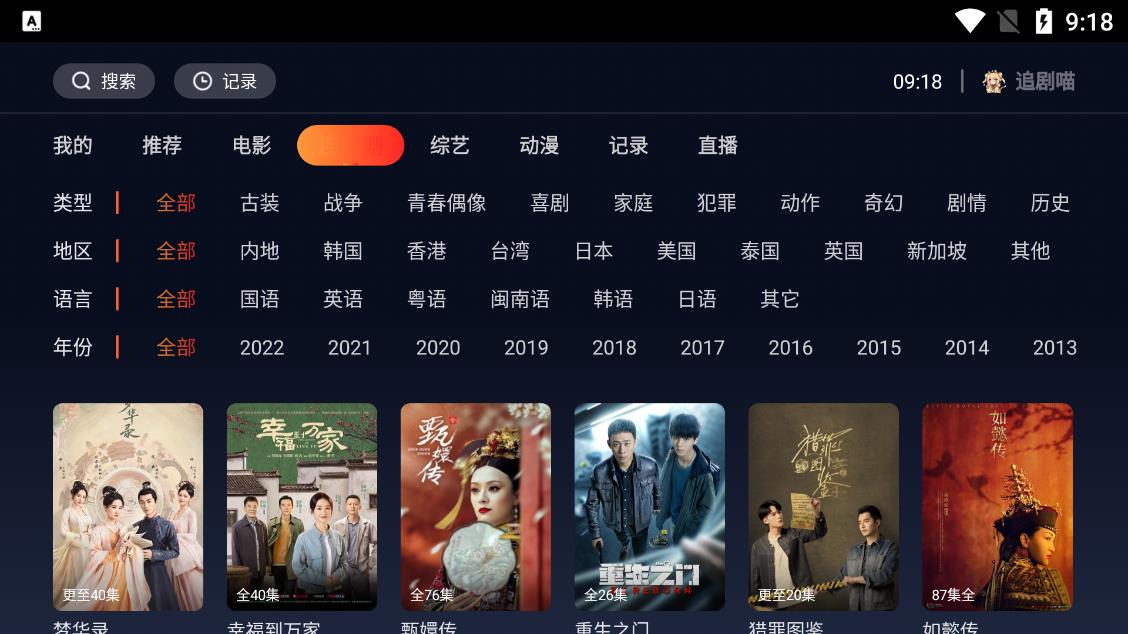Open the 重生之门 poster
The image size is (1128, 634).
point(650,507)
